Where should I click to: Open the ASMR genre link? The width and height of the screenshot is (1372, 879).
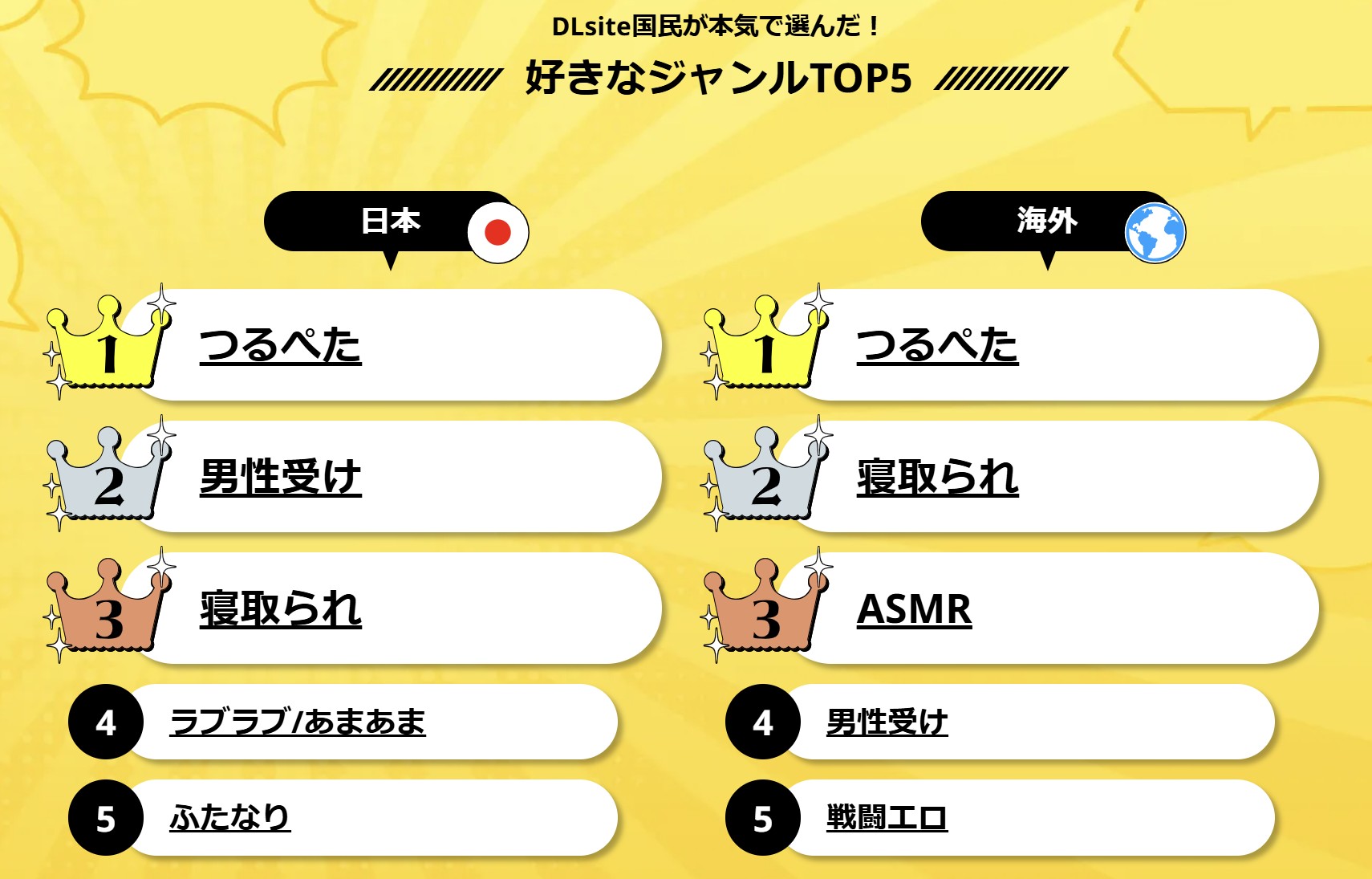tap(914, 609)
